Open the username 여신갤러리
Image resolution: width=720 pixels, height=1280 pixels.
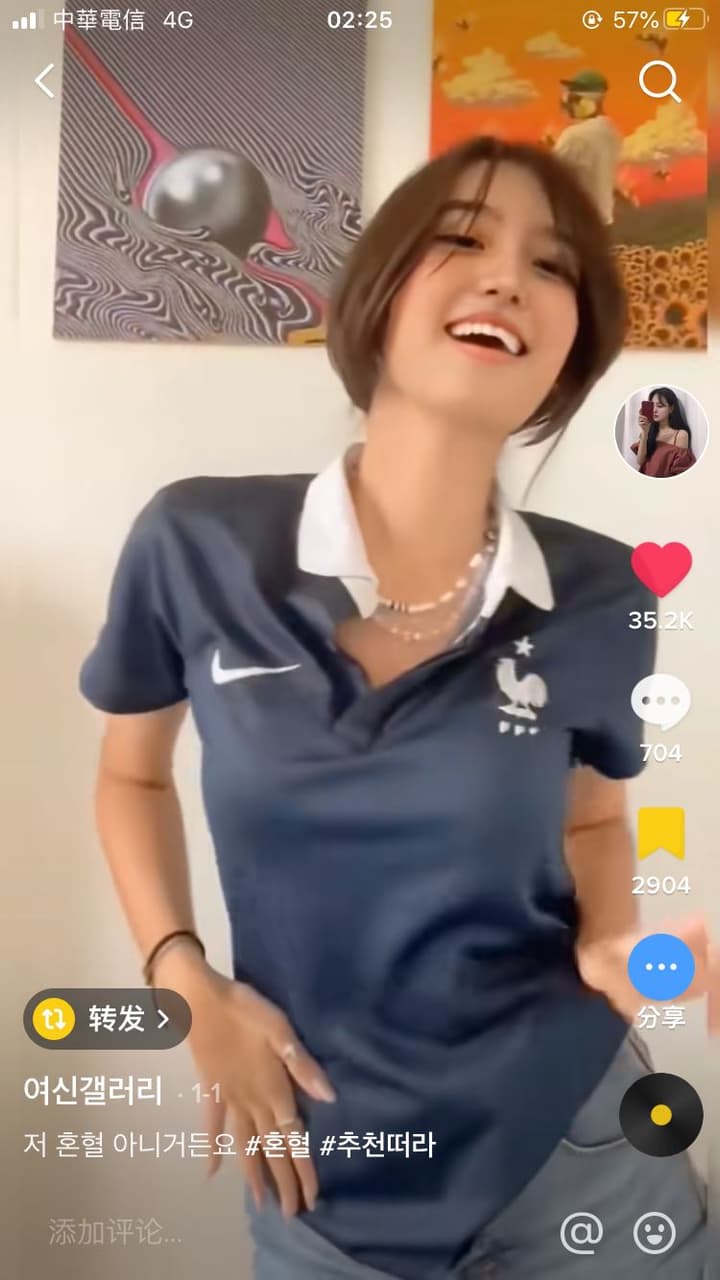93,1091
